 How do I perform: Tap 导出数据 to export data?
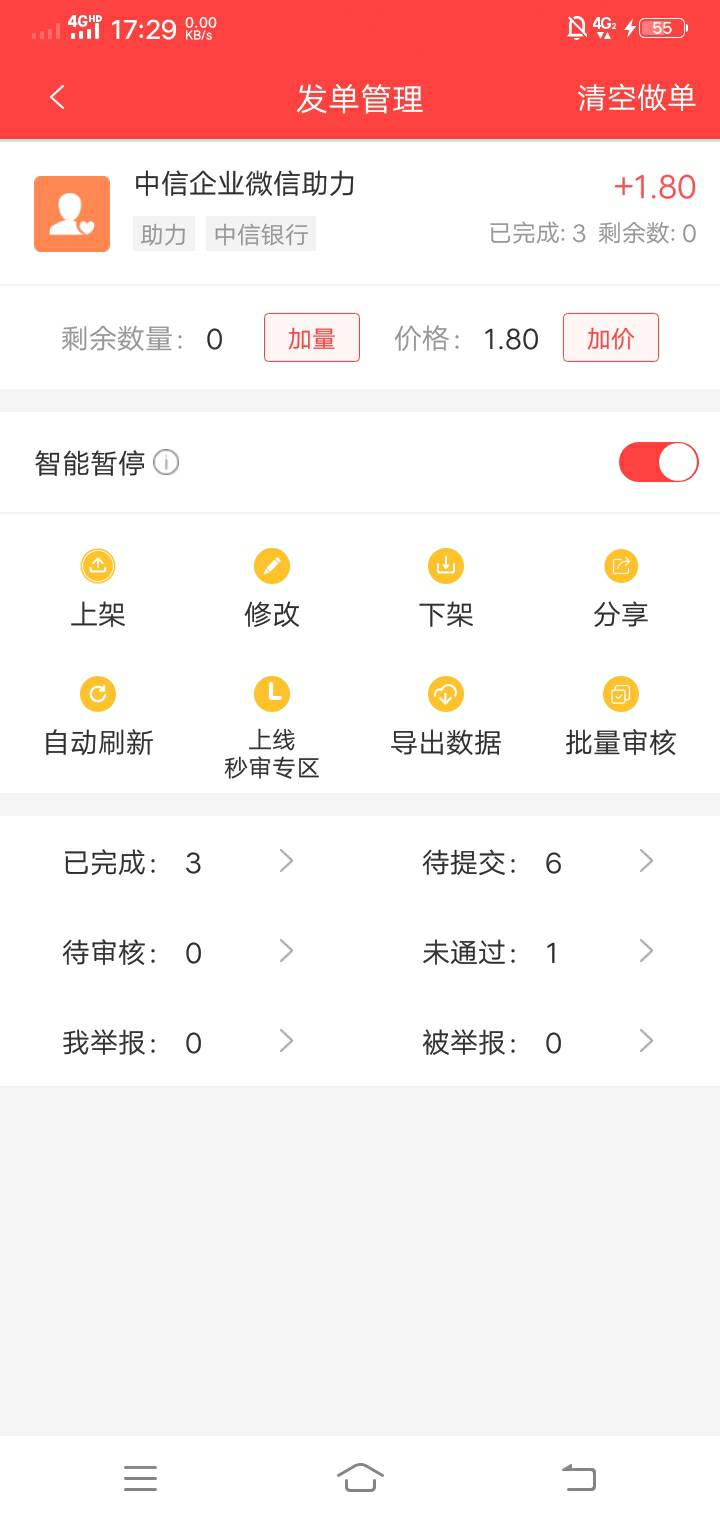click(x=446, y=718)
